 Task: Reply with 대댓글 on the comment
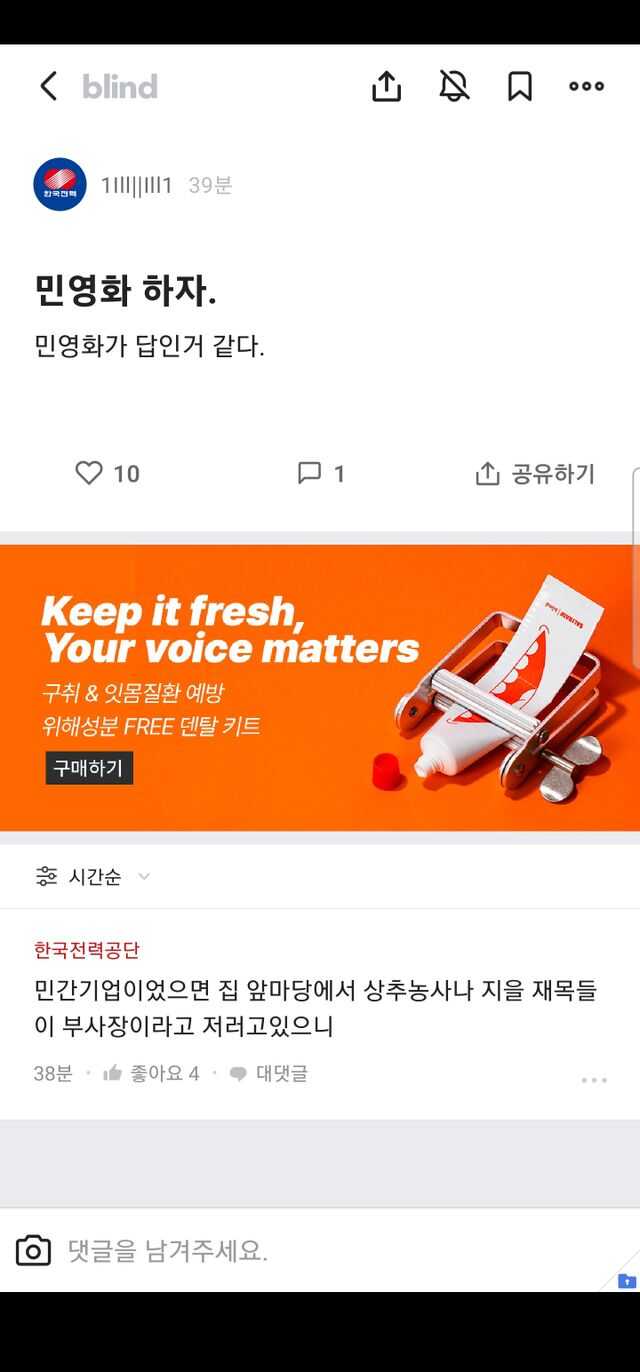click(x=268, y=1073)
